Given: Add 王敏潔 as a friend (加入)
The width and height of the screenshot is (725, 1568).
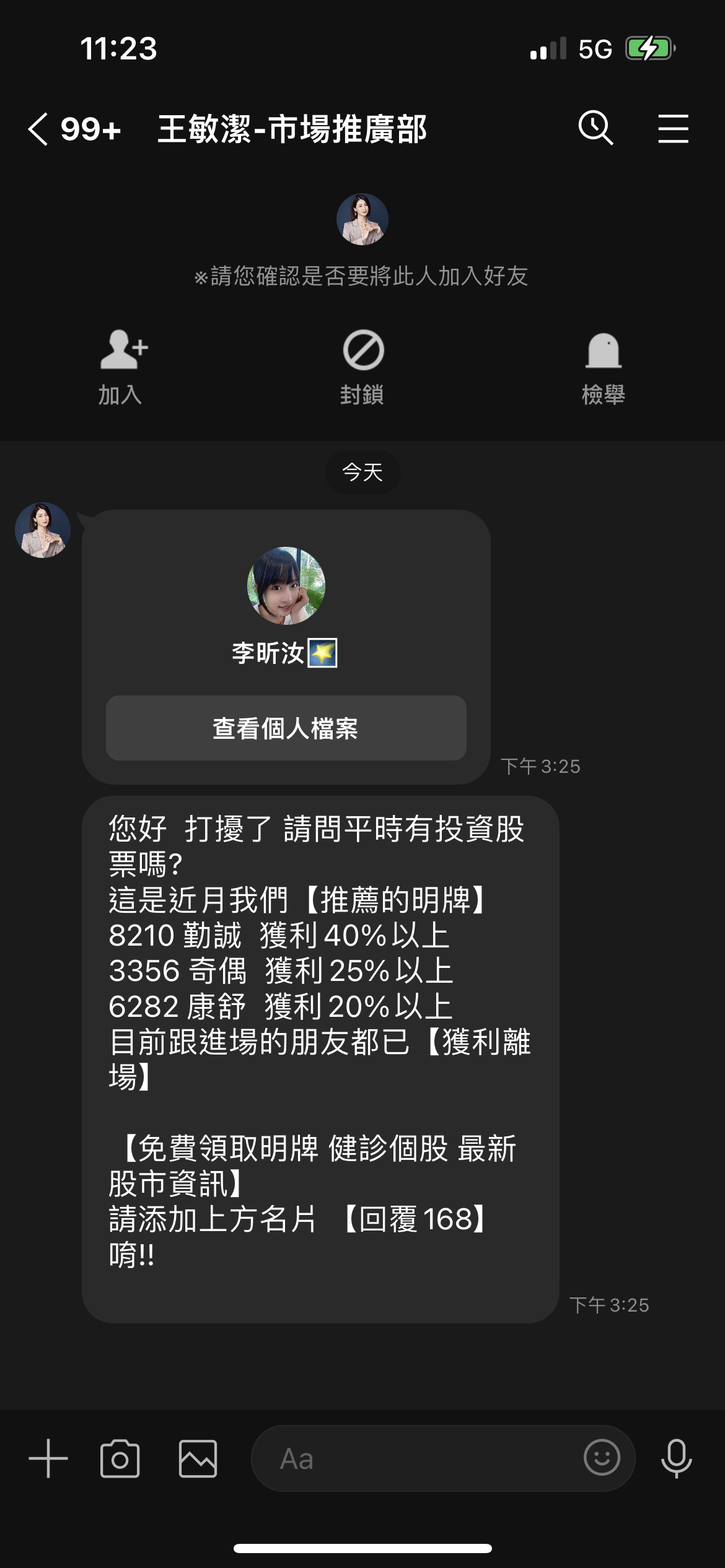Looking at the screenshot, I should (x=121, y=367).
